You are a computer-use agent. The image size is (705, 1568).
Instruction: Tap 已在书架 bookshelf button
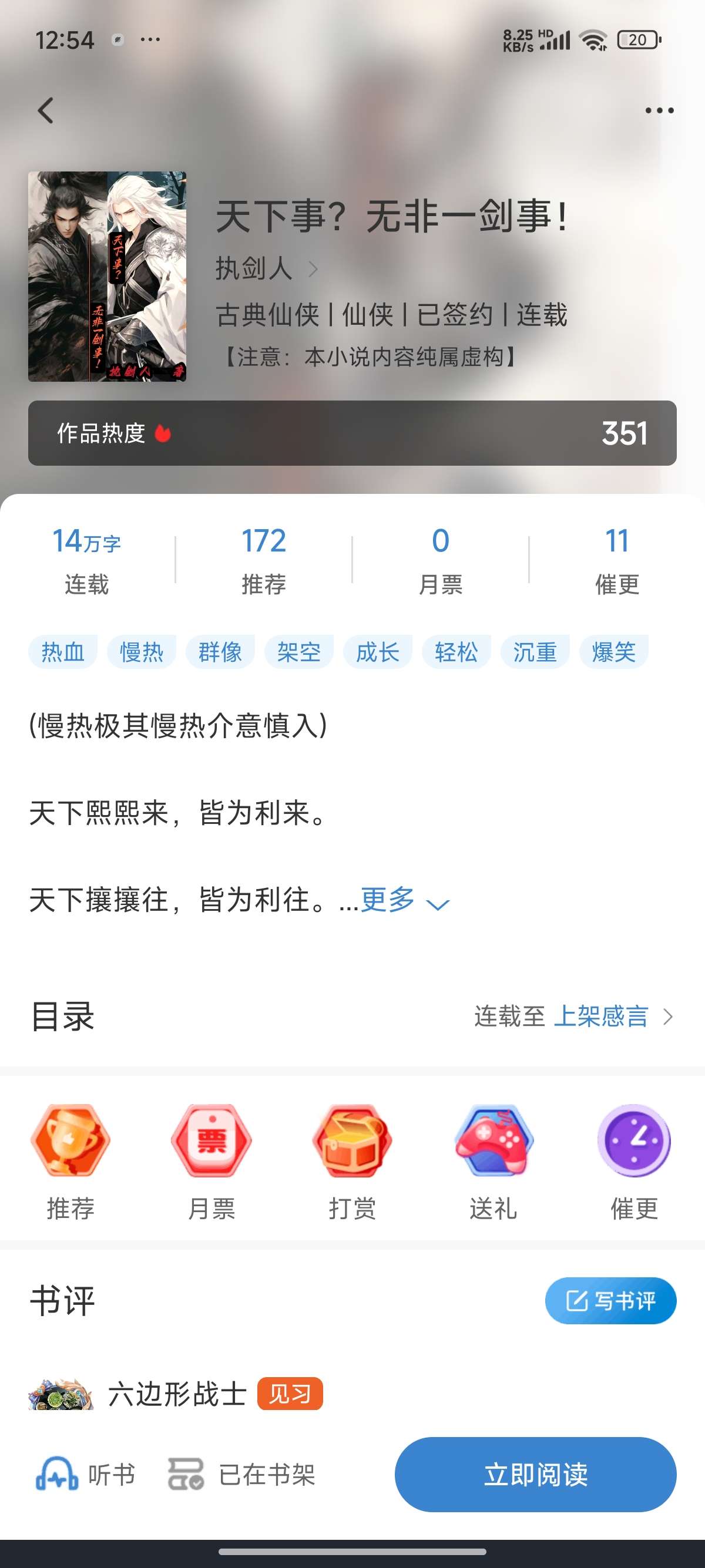click(242, 1475)
